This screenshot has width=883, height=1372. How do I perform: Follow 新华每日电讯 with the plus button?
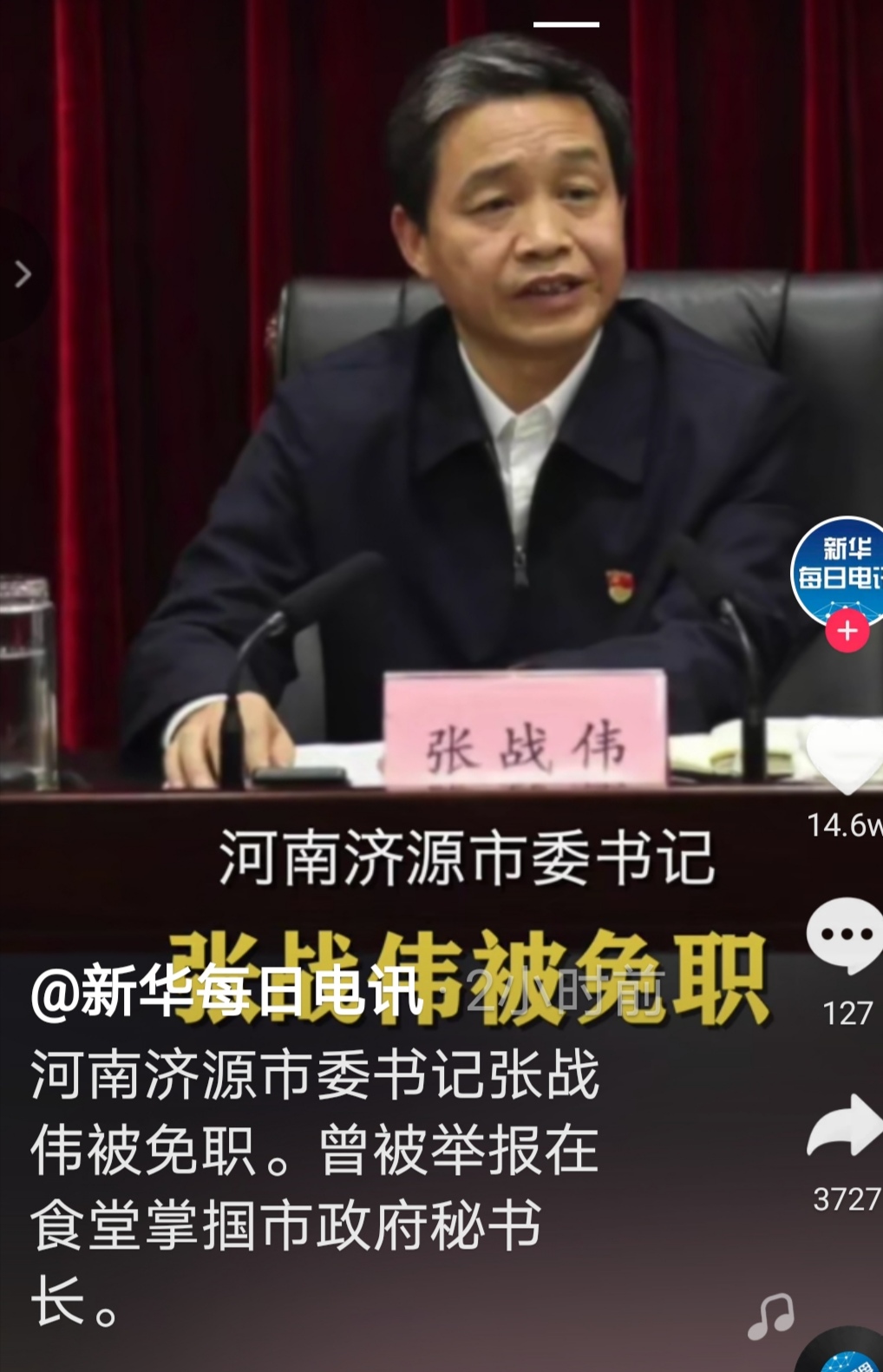(x=847, y=631)
